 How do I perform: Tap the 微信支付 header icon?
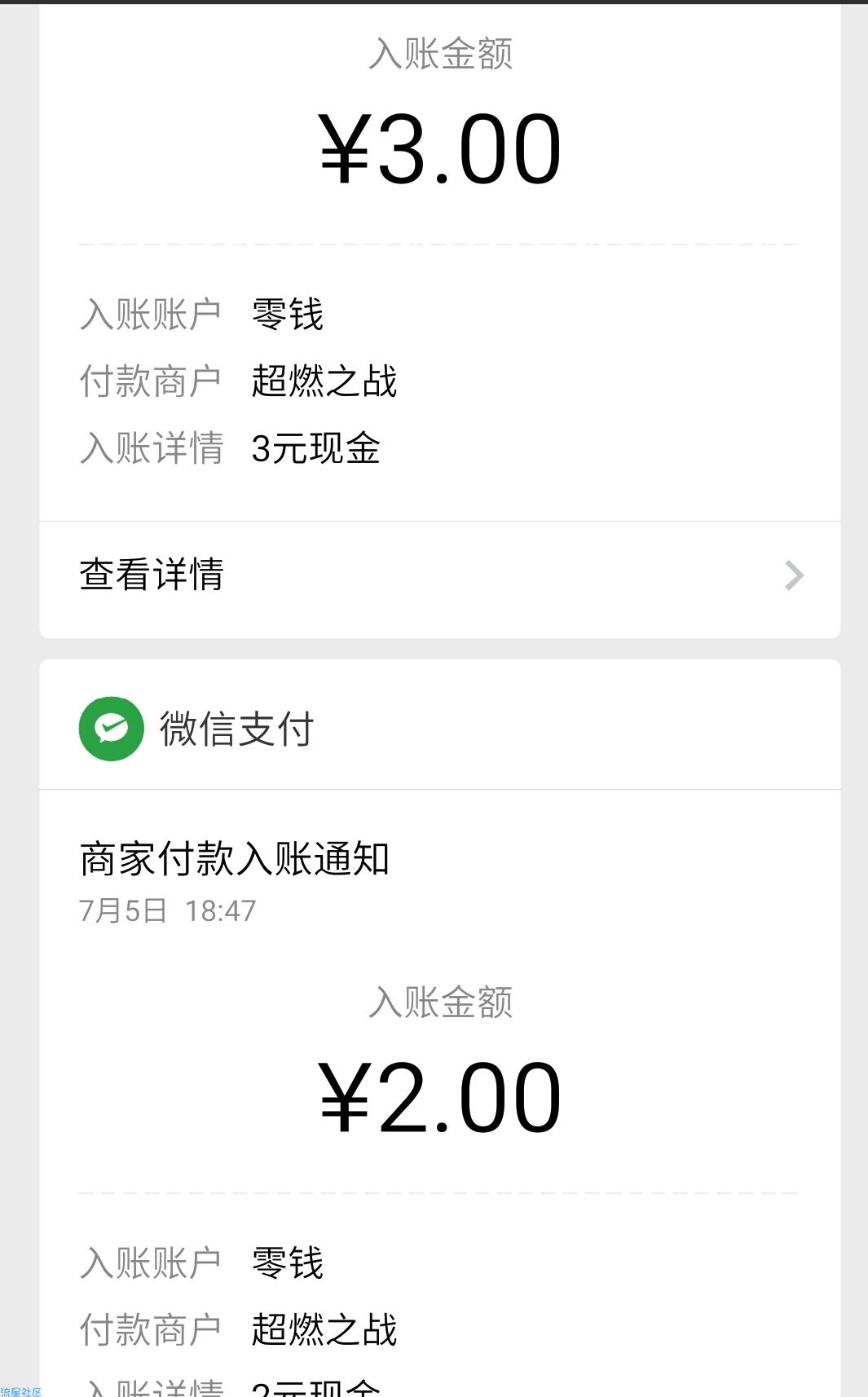click(x=112, y=729)
